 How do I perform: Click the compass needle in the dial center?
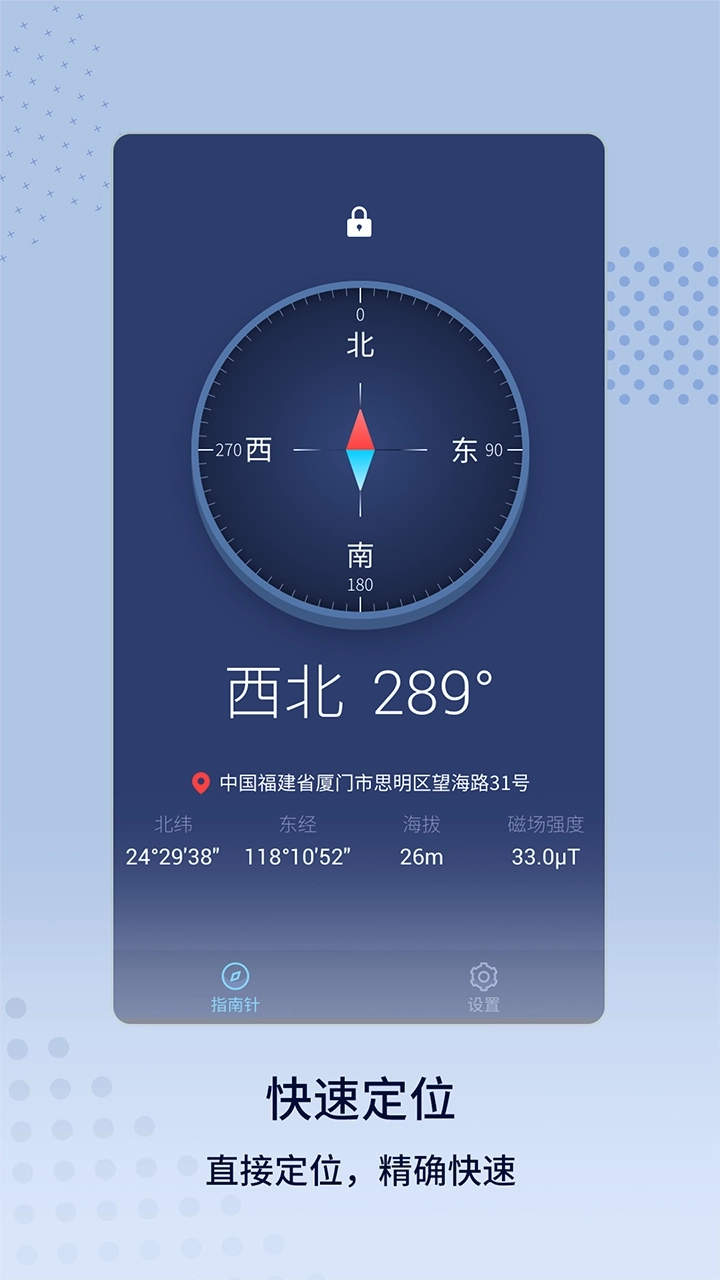pos(360,448)
